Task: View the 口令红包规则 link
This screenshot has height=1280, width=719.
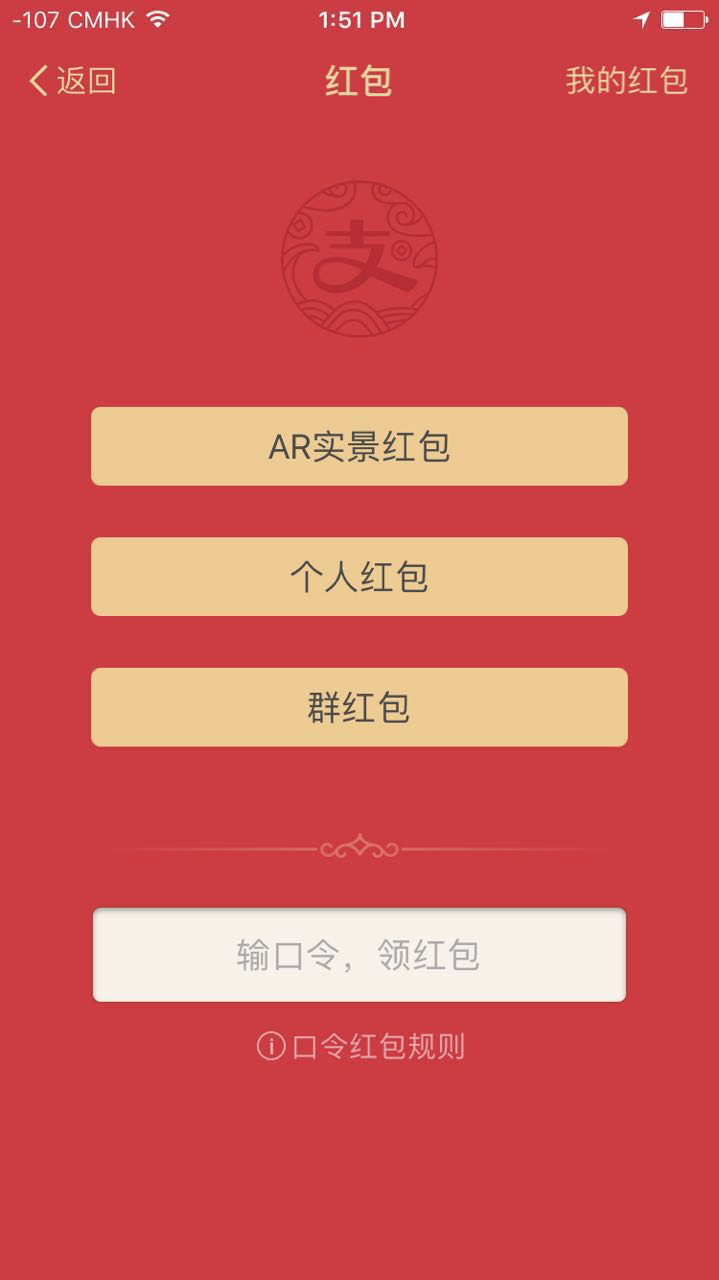Action: click(x=362, y=1047)
